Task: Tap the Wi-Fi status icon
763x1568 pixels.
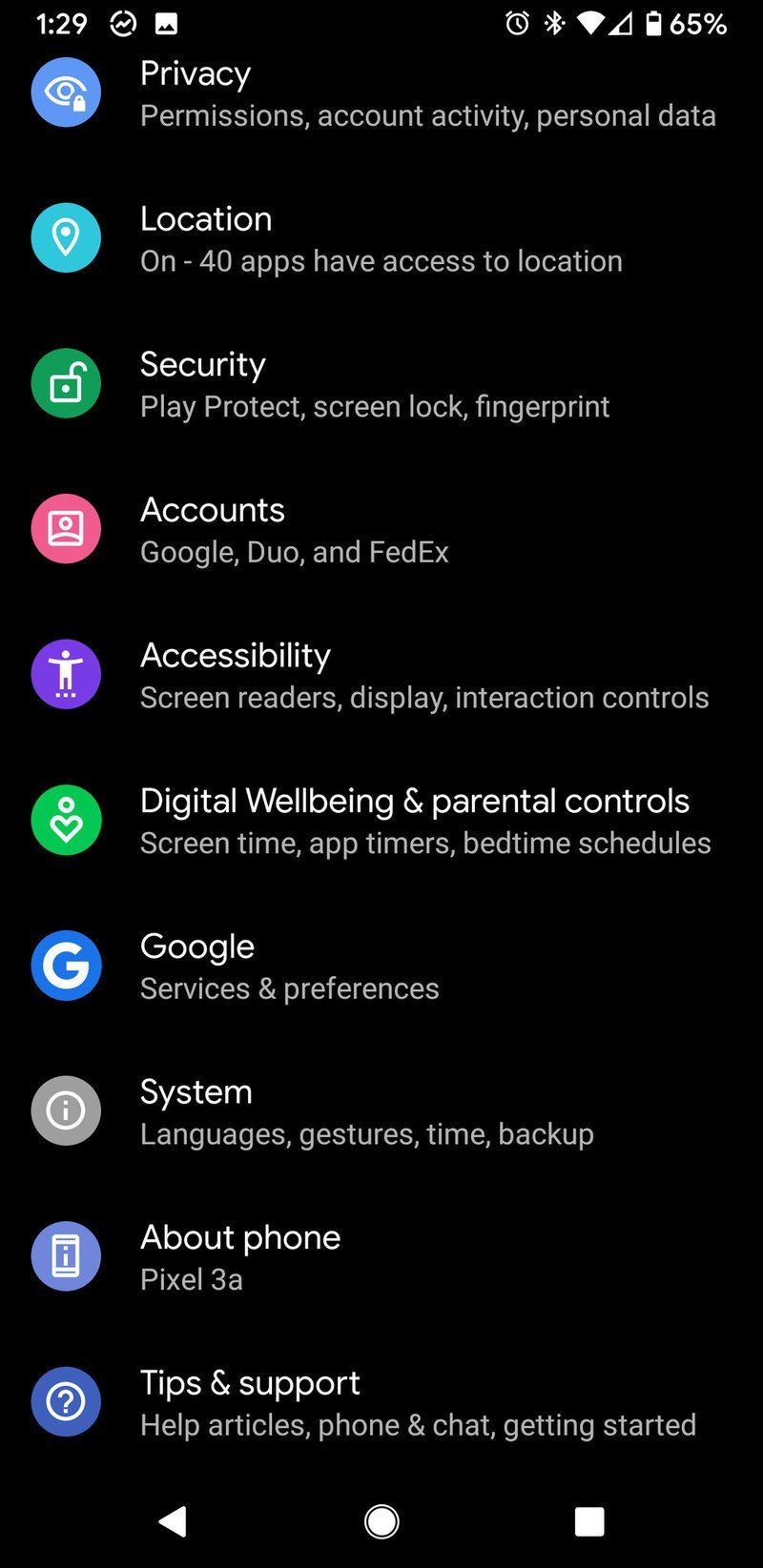Action: coord(589,25)
